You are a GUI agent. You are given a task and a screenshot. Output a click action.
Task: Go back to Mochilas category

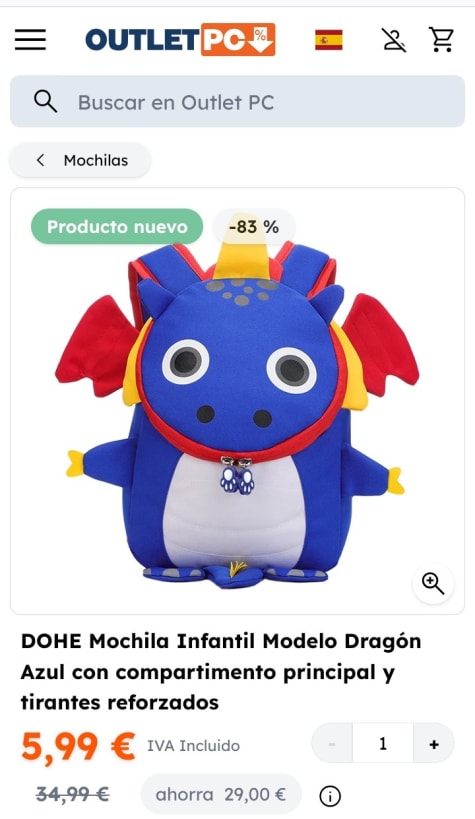[80, 160]
